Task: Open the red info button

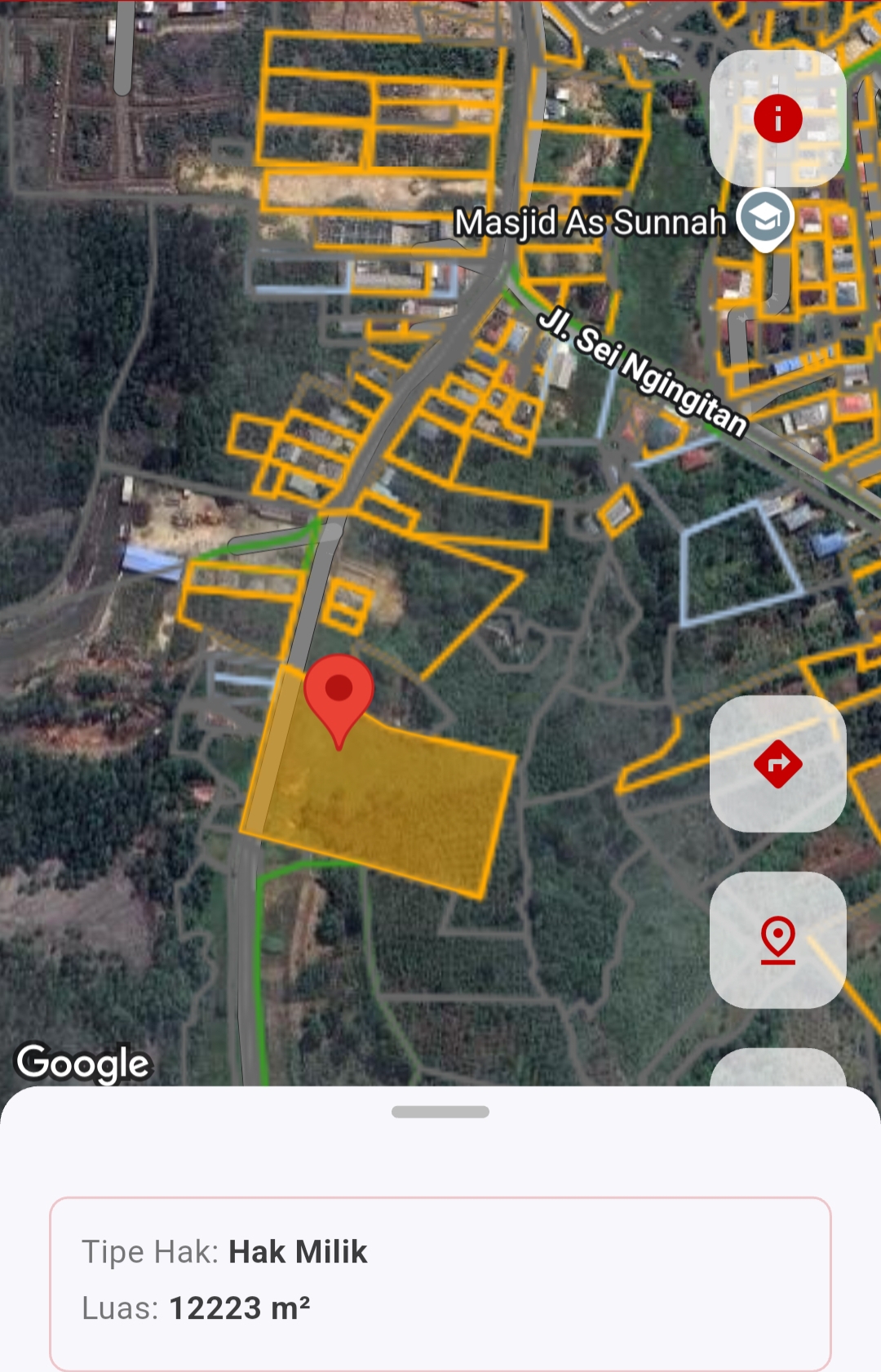Action: pyautogui.click(x=777, y=119)
